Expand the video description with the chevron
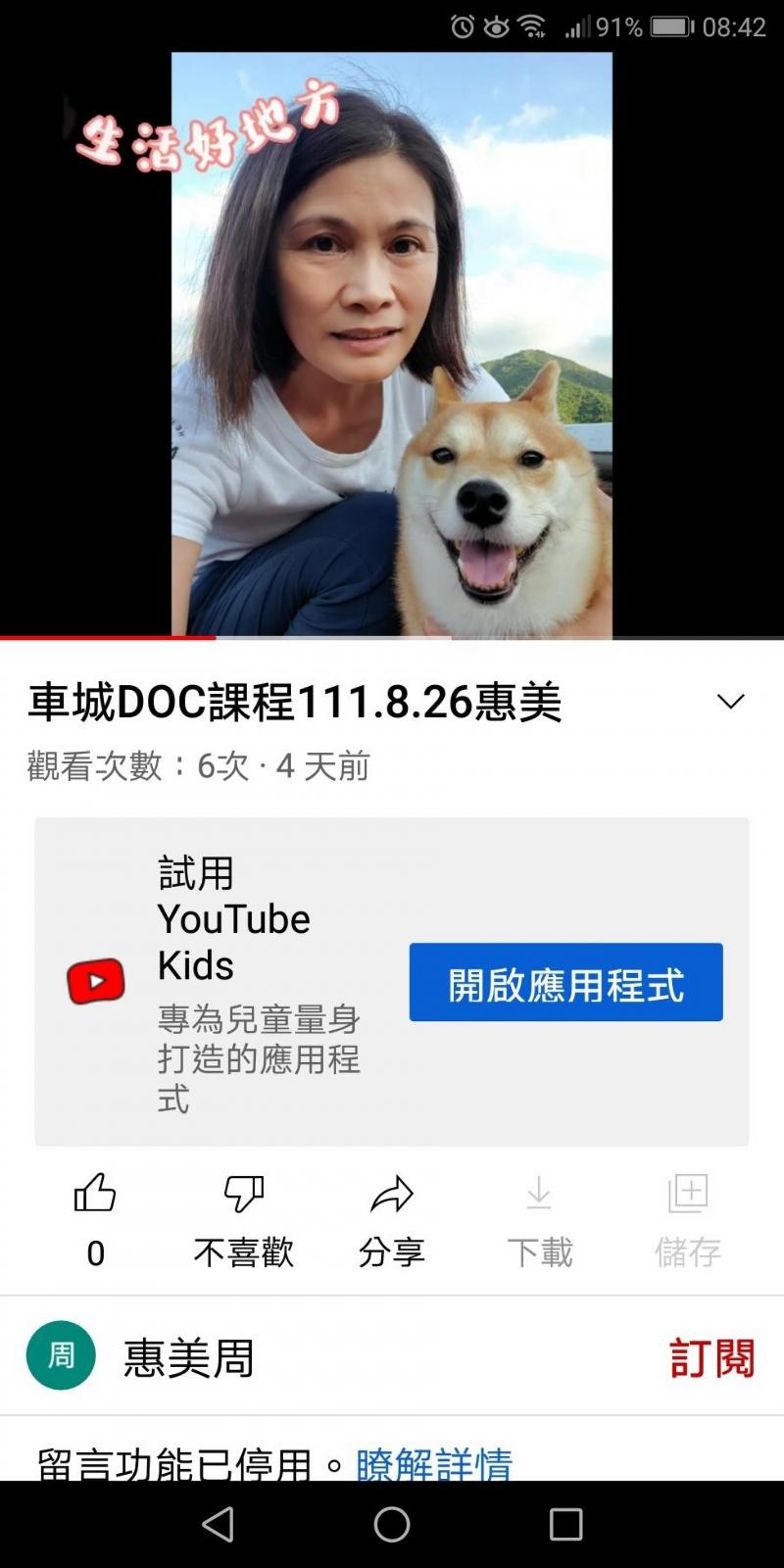 pos(730,699)
